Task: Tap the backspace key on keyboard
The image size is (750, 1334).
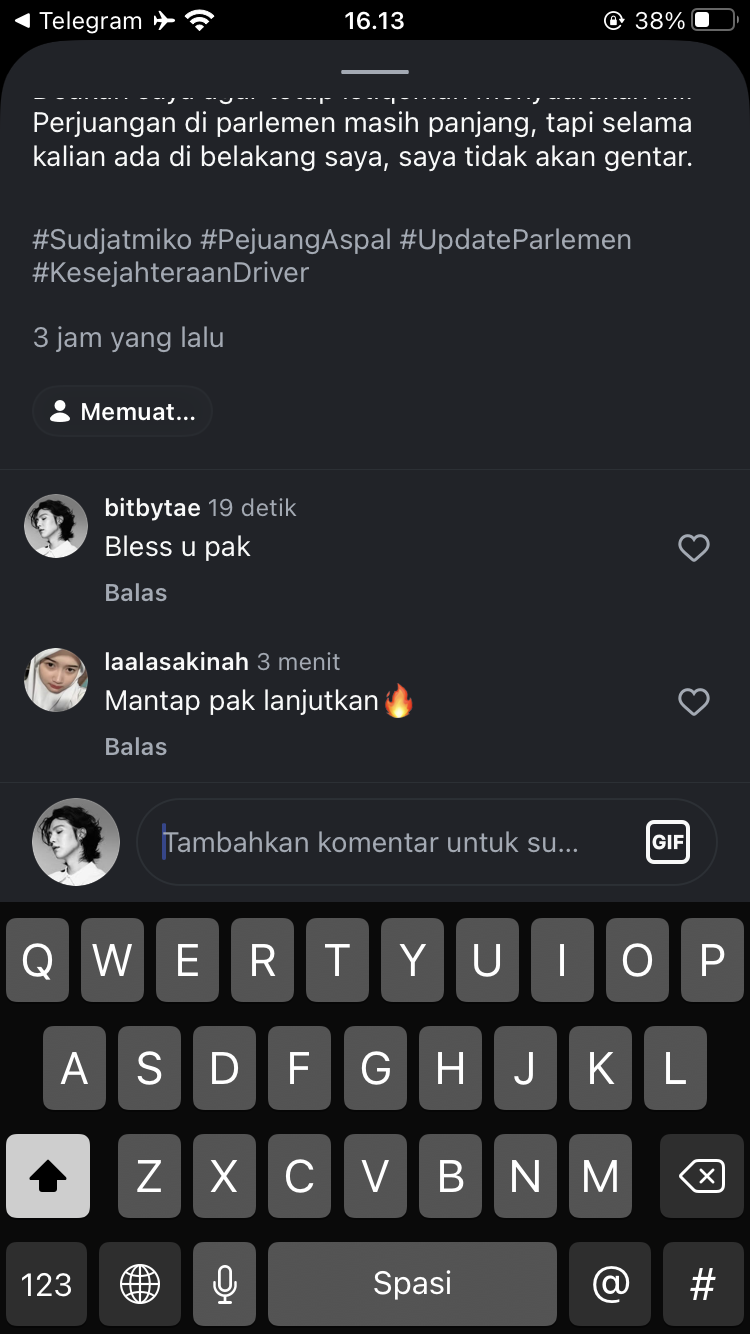Action: pos(702,1177)
